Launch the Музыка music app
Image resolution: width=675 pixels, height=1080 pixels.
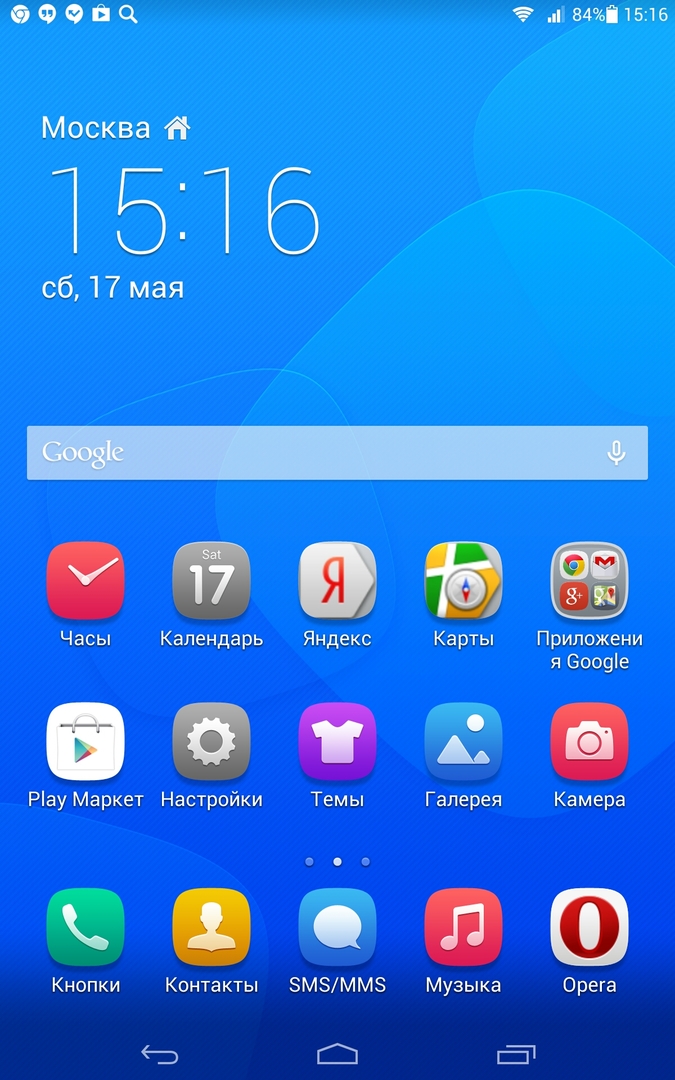coord(463,927)
